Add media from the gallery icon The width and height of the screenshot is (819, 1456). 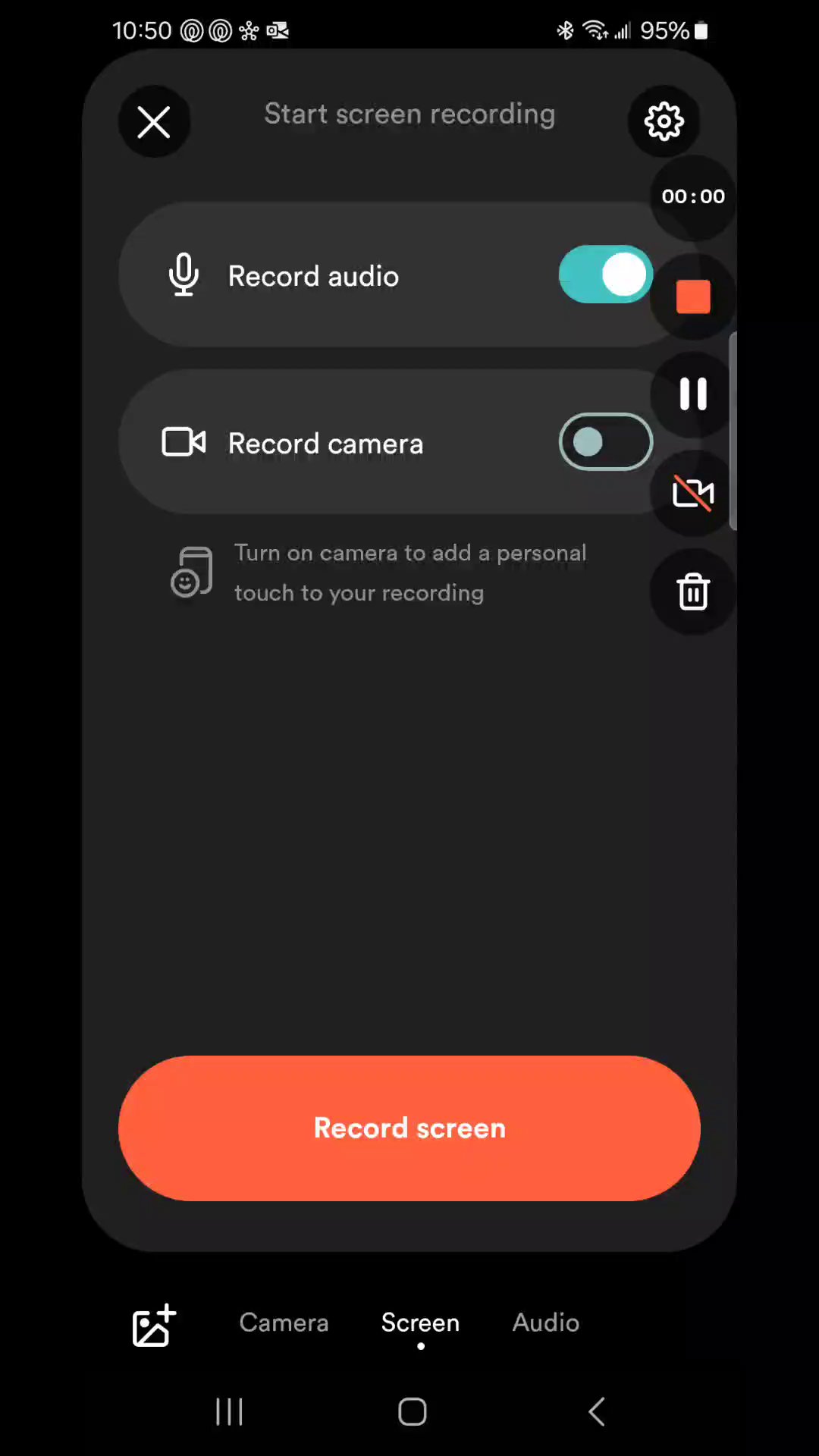(154, 1326)
